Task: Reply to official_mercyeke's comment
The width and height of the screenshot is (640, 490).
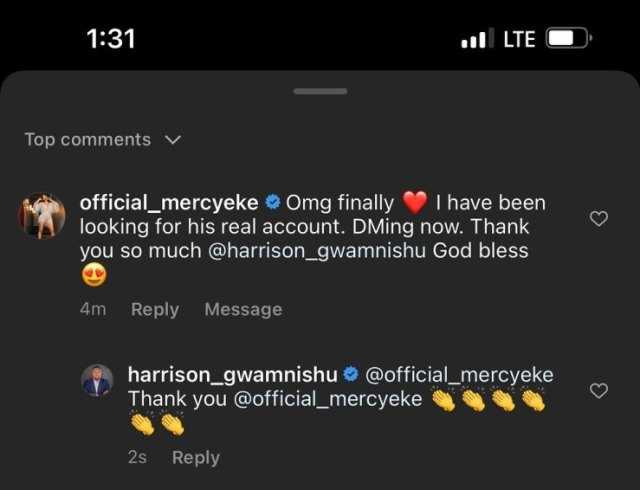Action: point(155,310)
